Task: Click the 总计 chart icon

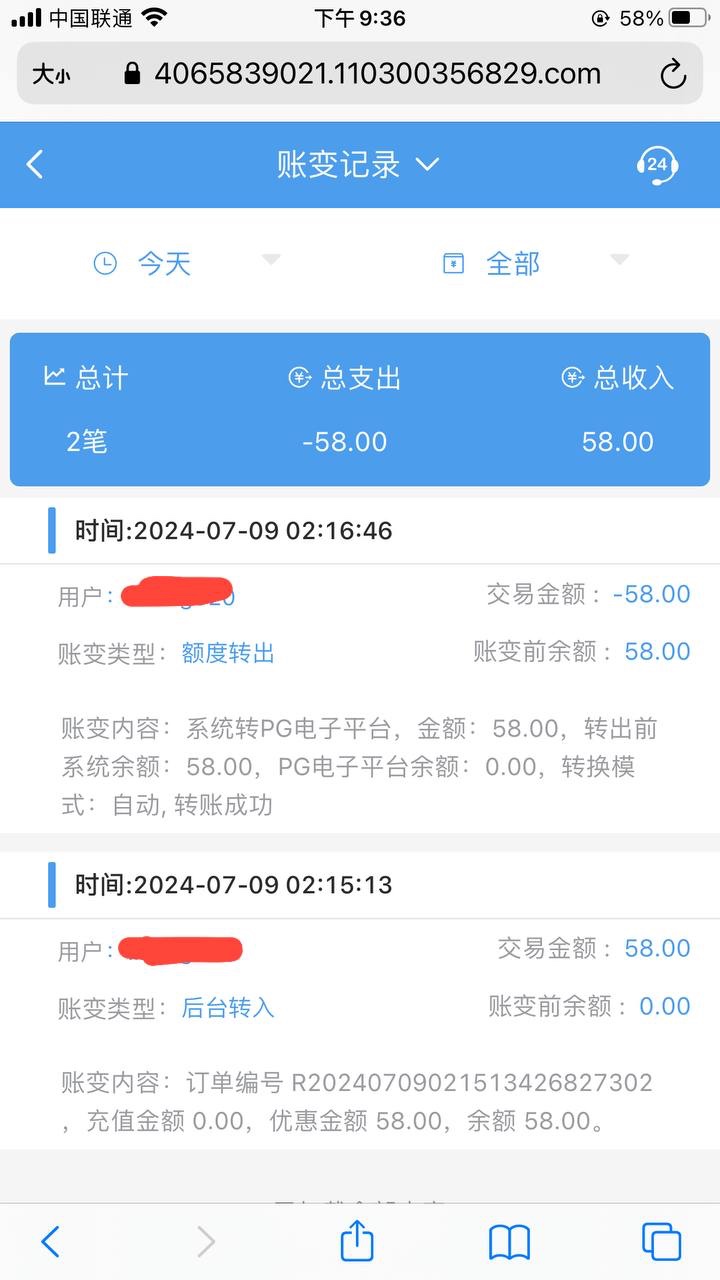Action: coord(55,378)
